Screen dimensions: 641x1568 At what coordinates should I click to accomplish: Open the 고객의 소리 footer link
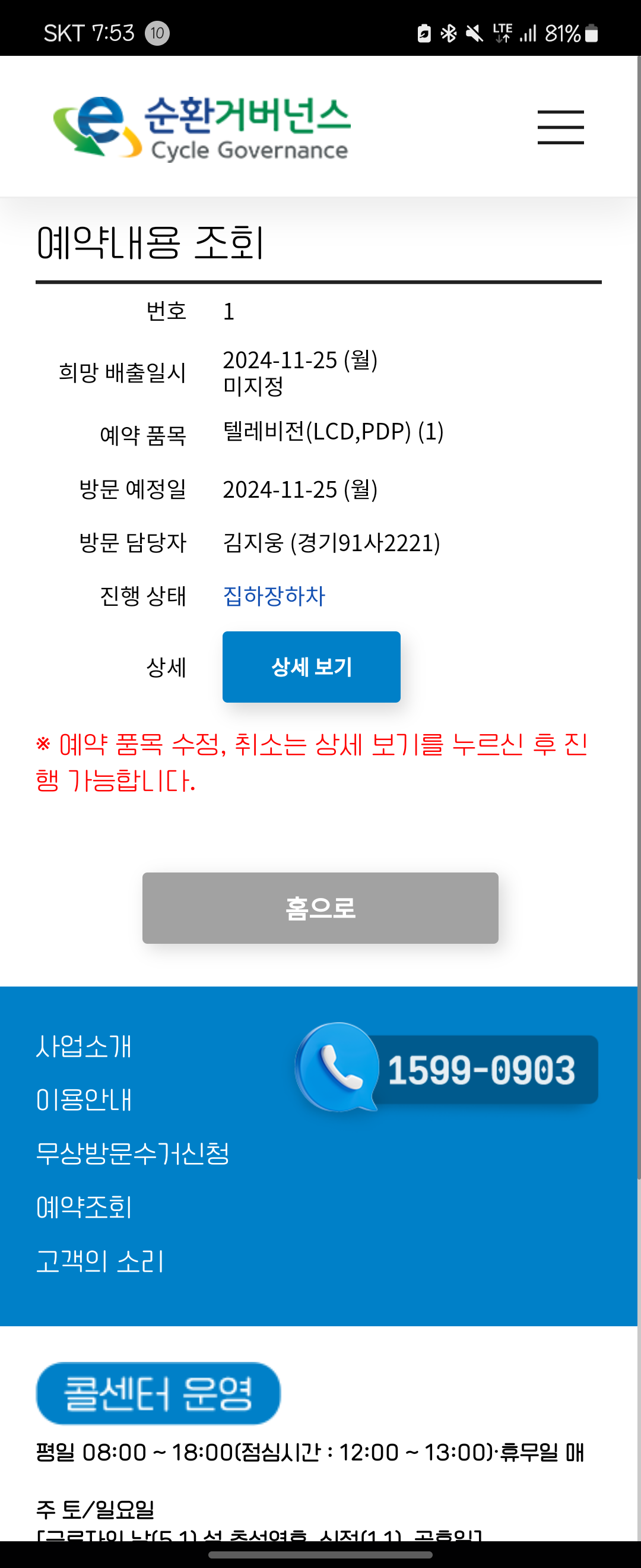click(100, 1260)
